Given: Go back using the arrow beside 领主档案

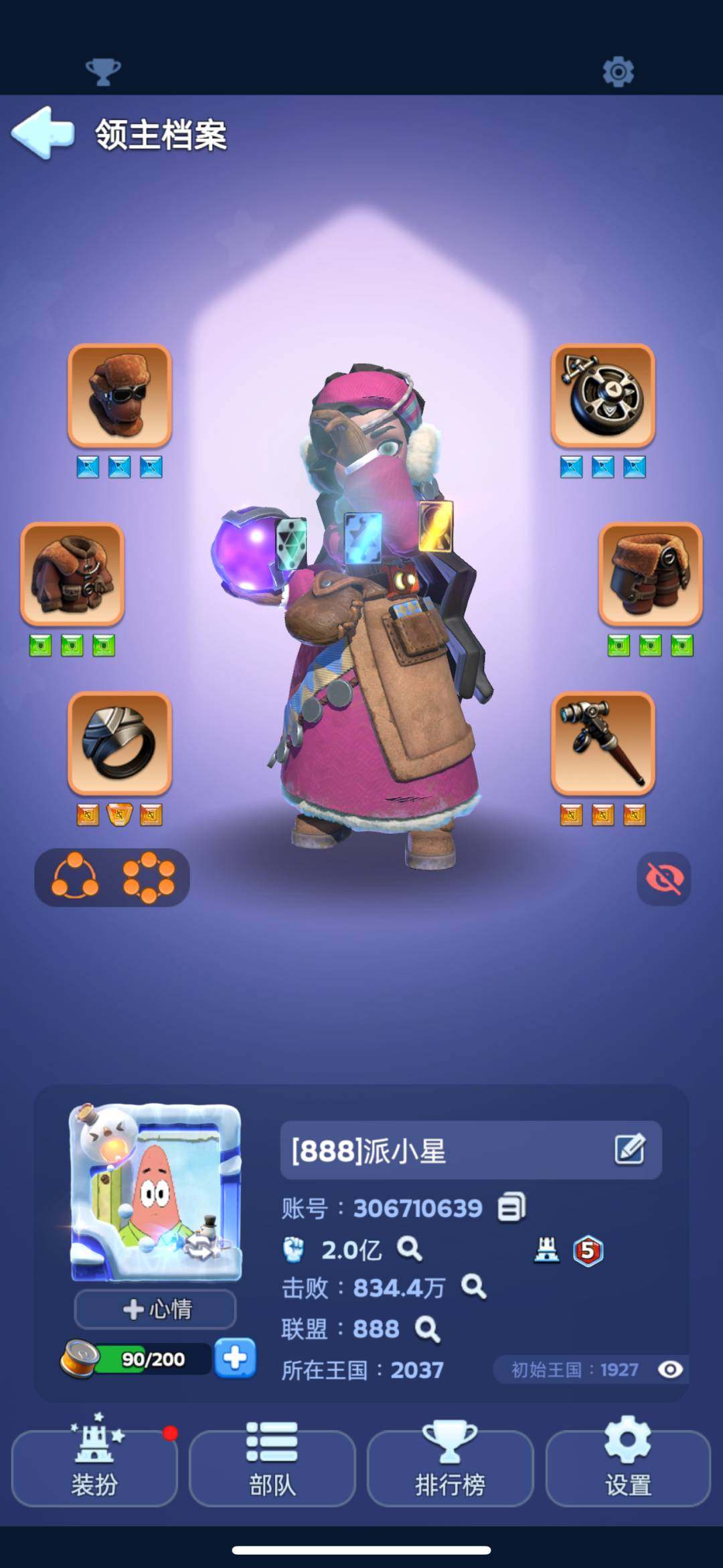Looking at the screenshot, I should pos(43,133).
